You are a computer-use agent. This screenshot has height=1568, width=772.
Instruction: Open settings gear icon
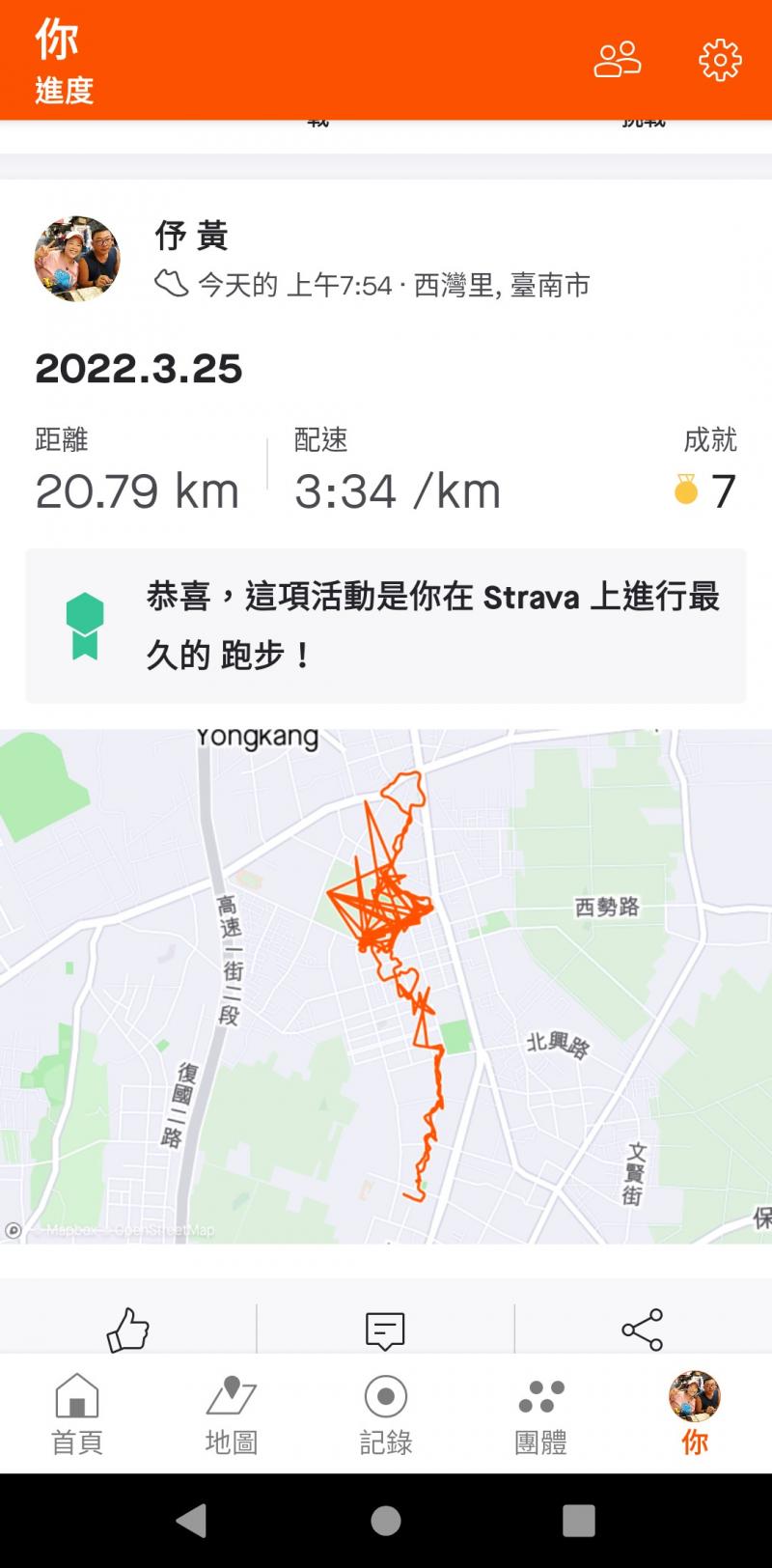coord(720,60)
